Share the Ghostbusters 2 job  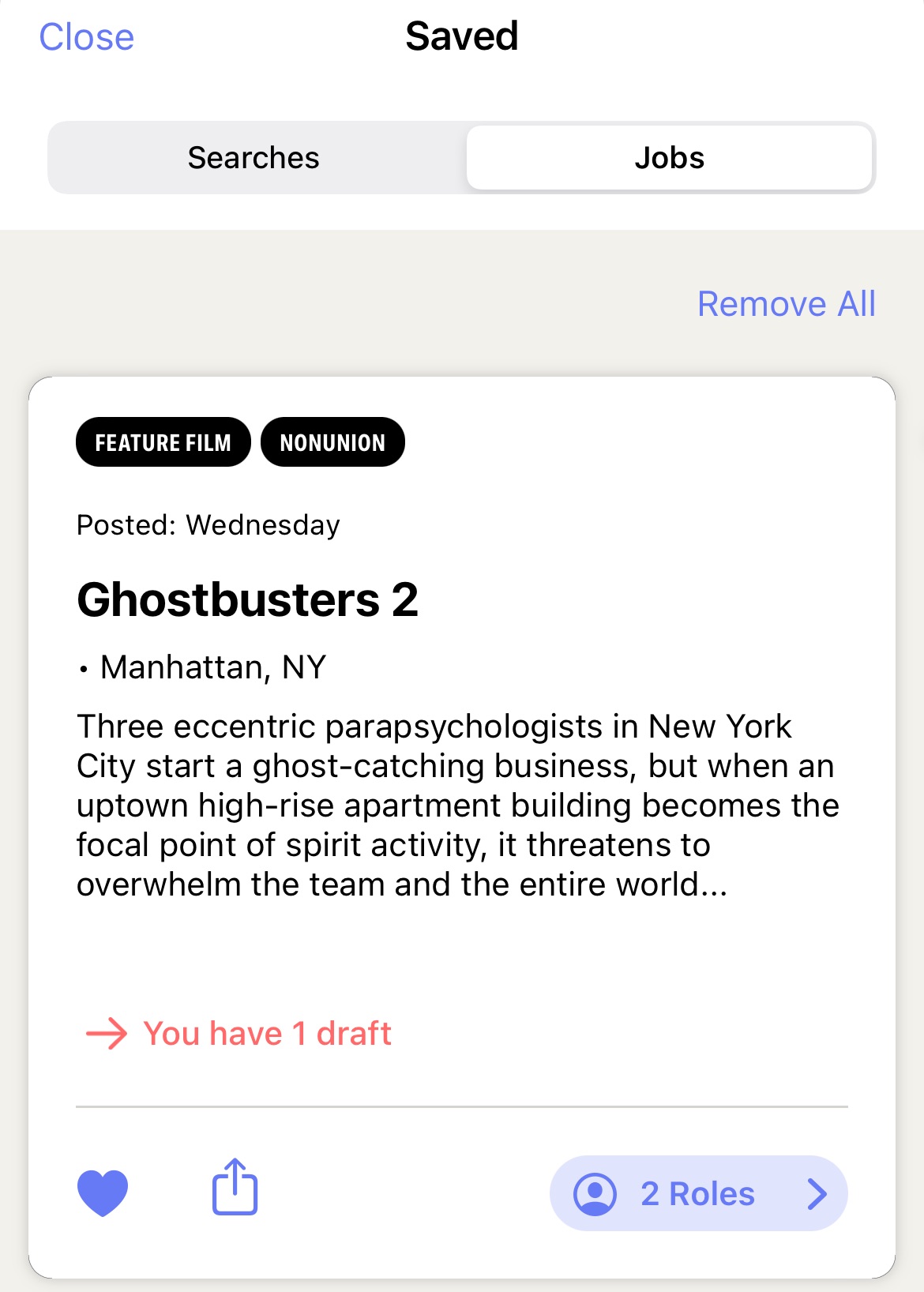pos(235,1187)
